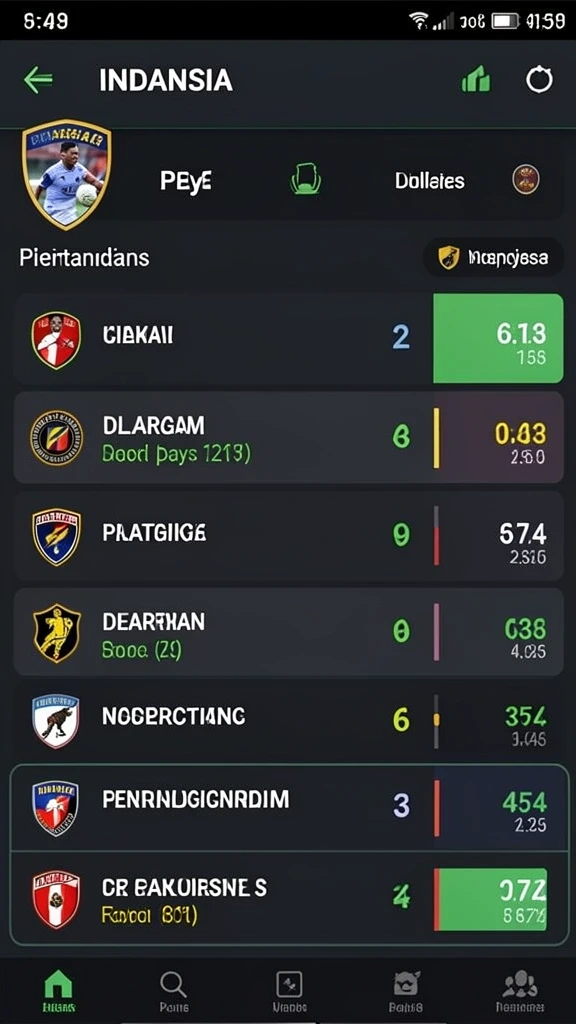The image size is (576, 1024).
Task: Tap the circular refresh icon in header
Action: pyautogui.click(x=539, y=80)
